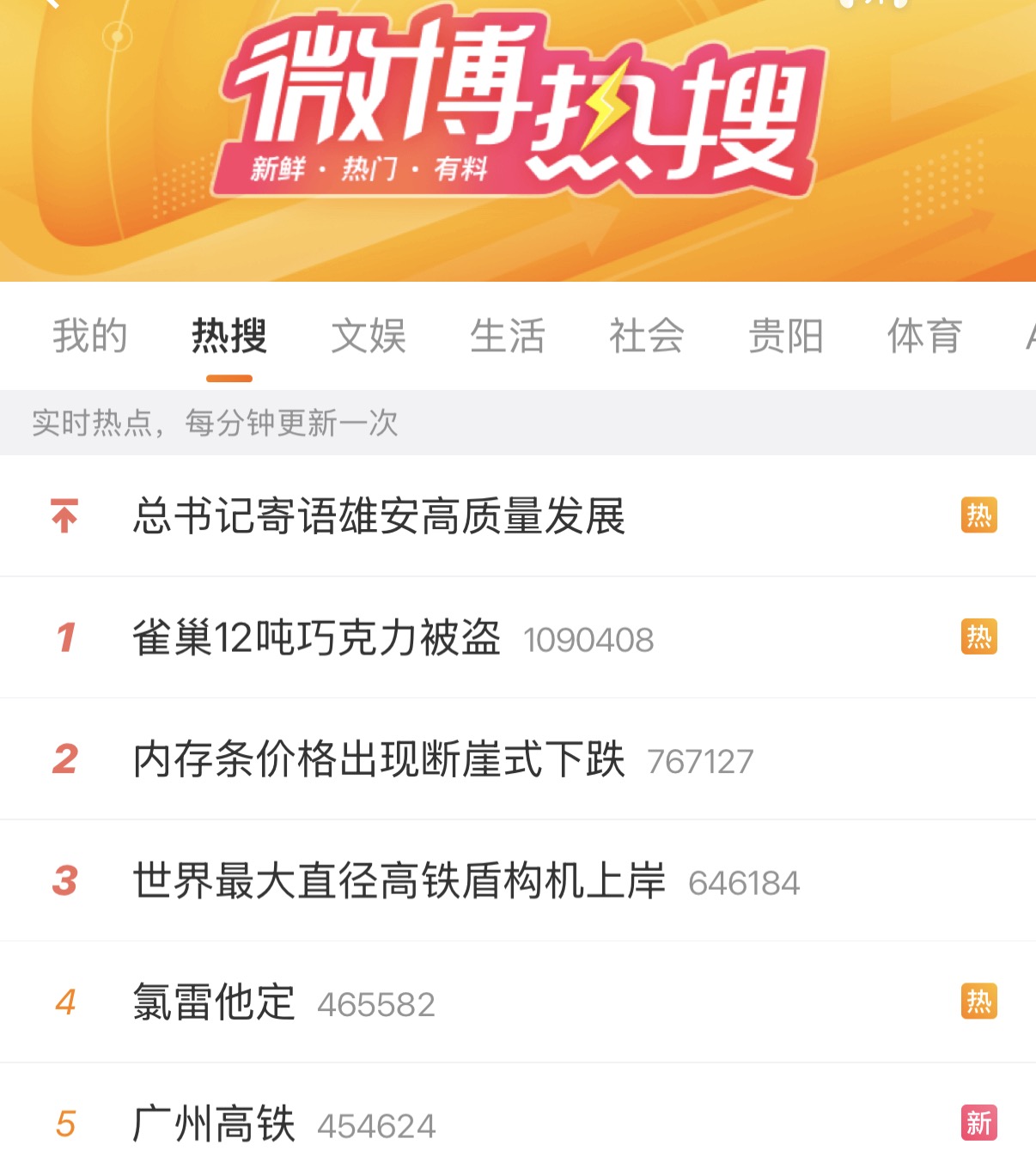
Task: Open the 文娱 tab
Action: click(369, 336)
